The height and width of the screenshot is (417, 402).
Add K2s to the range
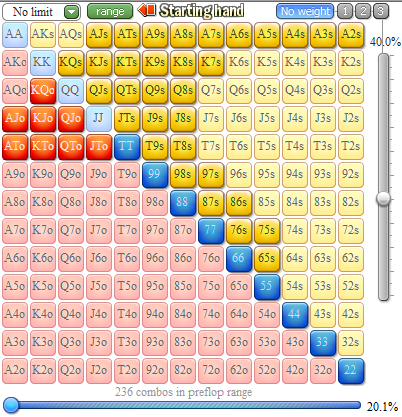(351, 62)
